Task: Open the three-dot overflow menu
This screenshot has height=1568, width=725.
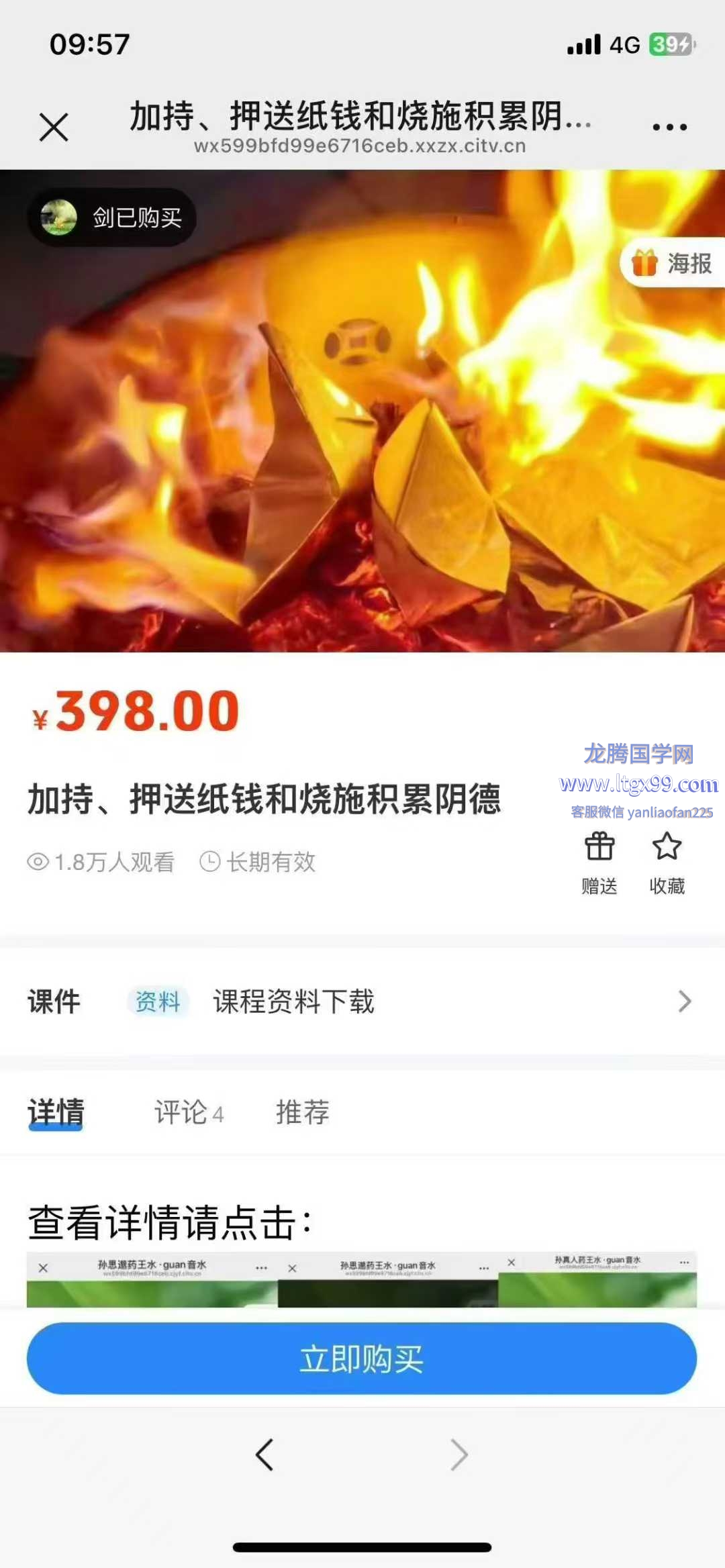Action: point(669,127)
